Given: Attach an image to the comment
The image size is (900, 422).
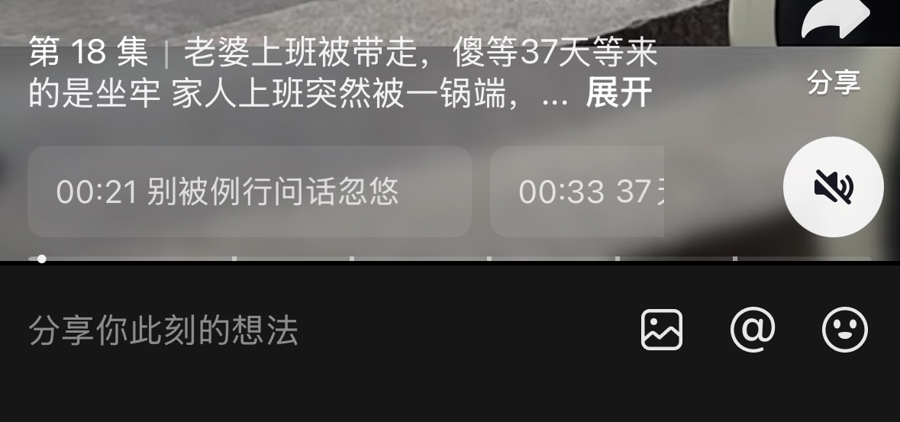Looking at the screenshot, I should (x=662, y=330).
